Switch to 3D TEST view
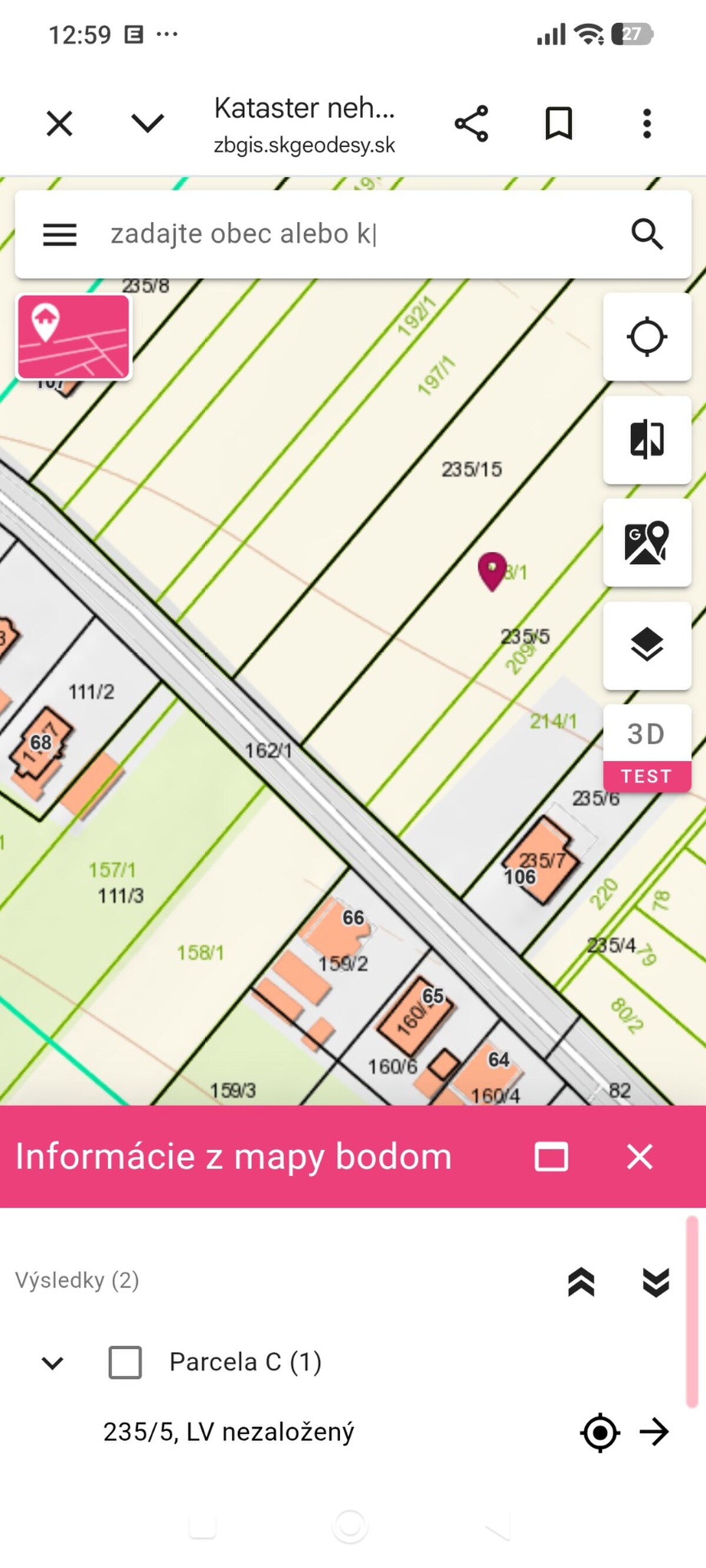Viewport: 706px width, 1568px height. (647, 748)
